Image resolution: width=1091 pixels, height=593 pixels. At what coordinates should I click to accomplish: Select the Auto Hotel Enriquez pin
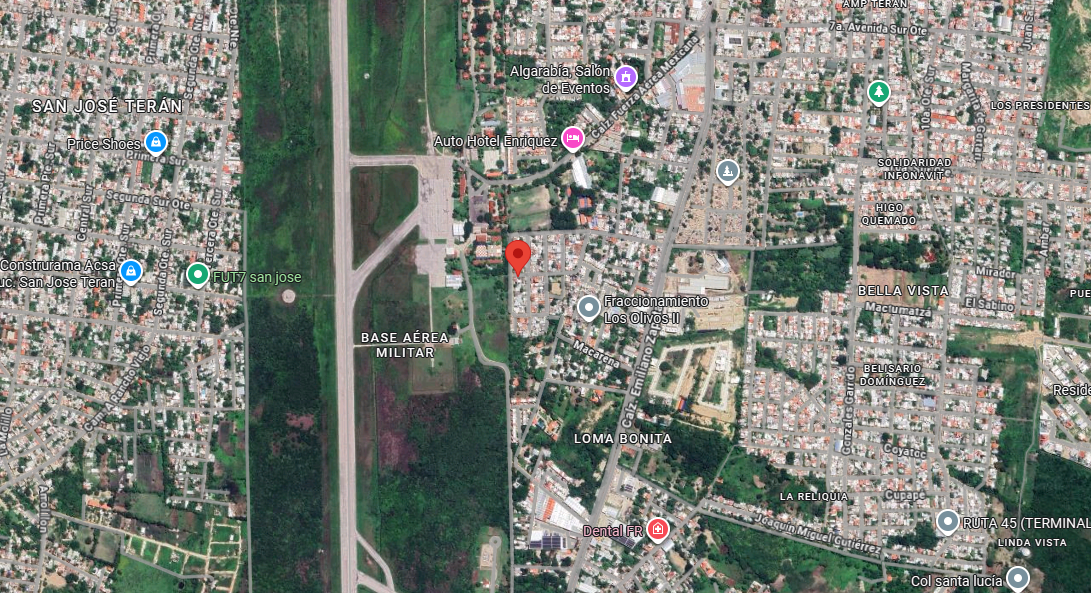(573, 138)
